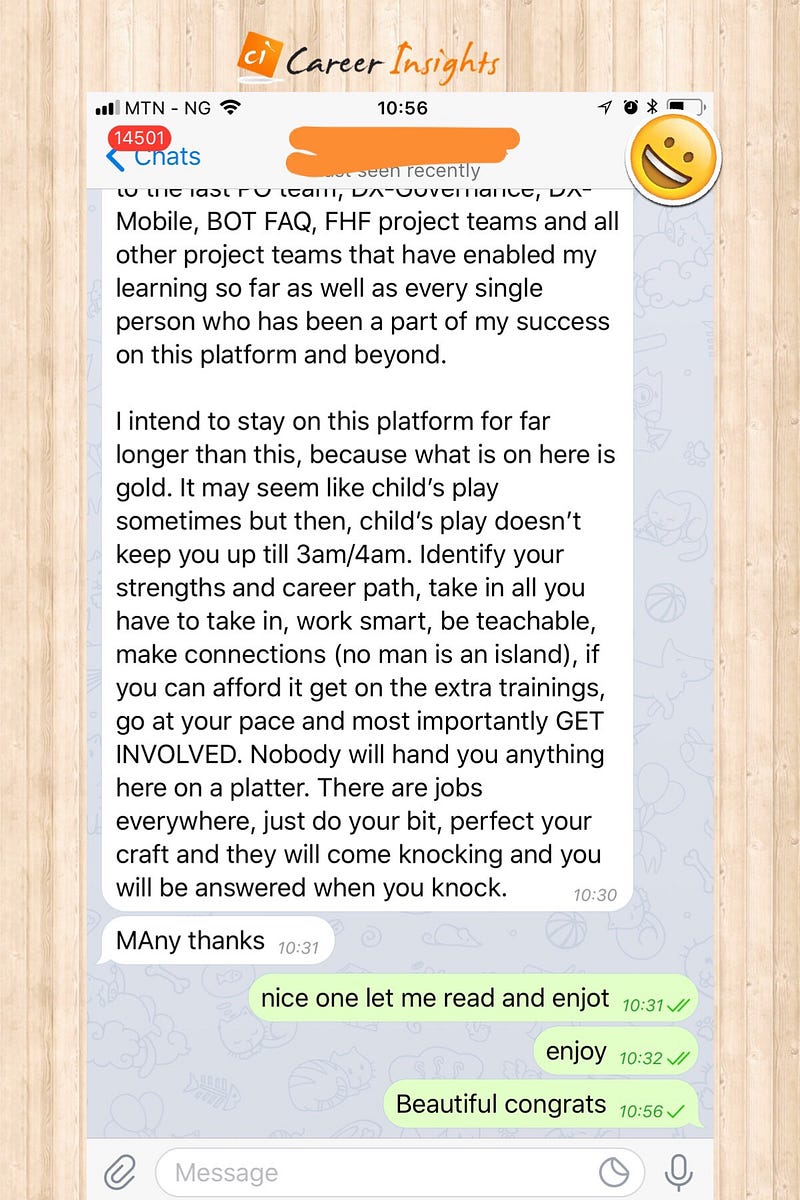Go back to the Chats list

click(155, 157)
